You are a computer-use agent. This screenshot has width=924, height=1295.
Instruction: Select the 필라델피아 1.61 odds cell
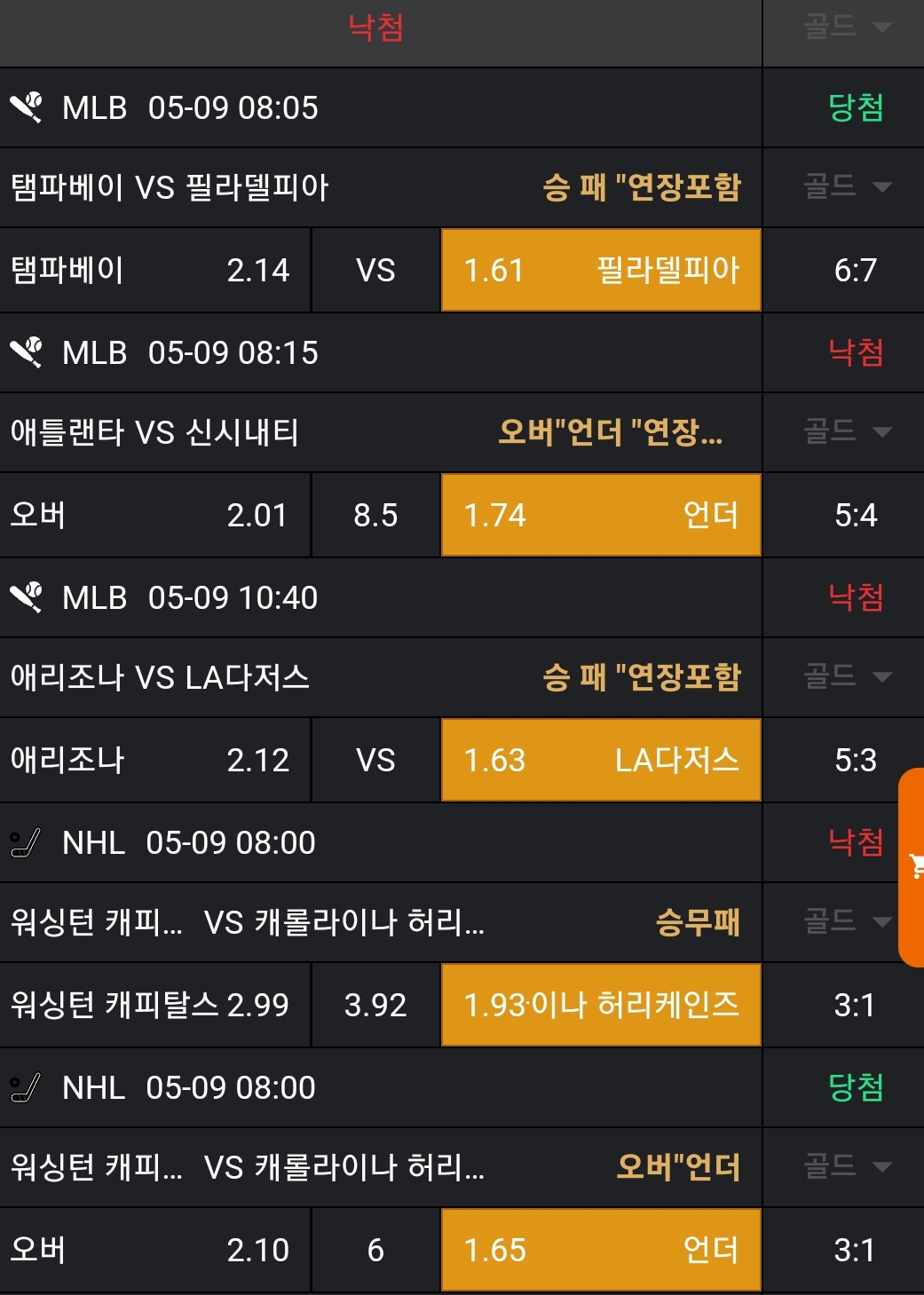[x=601, y=270]
